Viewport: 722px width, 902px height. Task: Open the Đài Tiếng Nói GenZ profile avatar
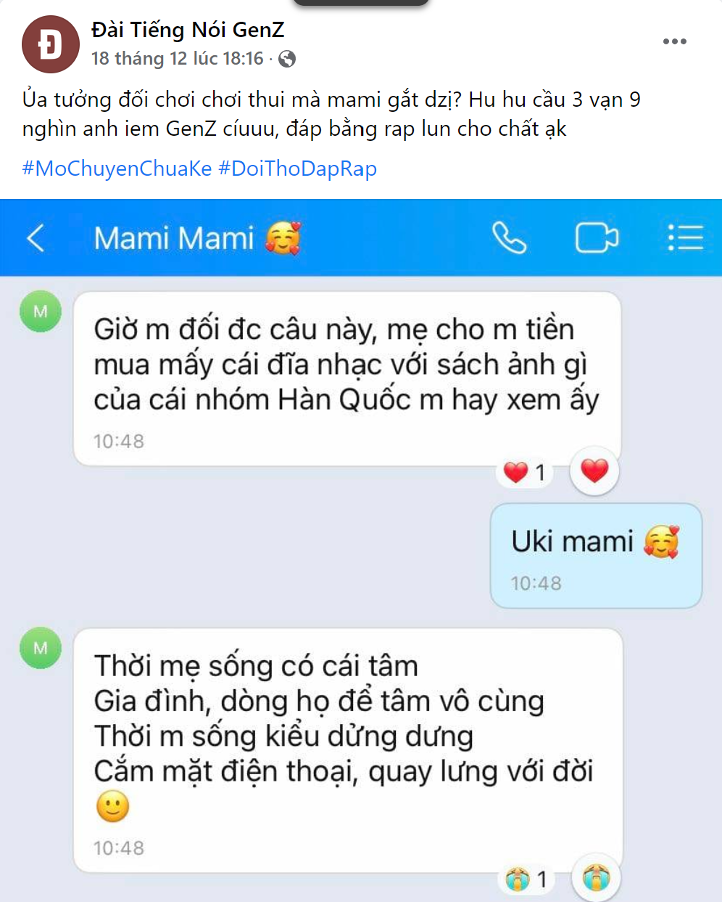pyautogui.click(x=49, y=44)
